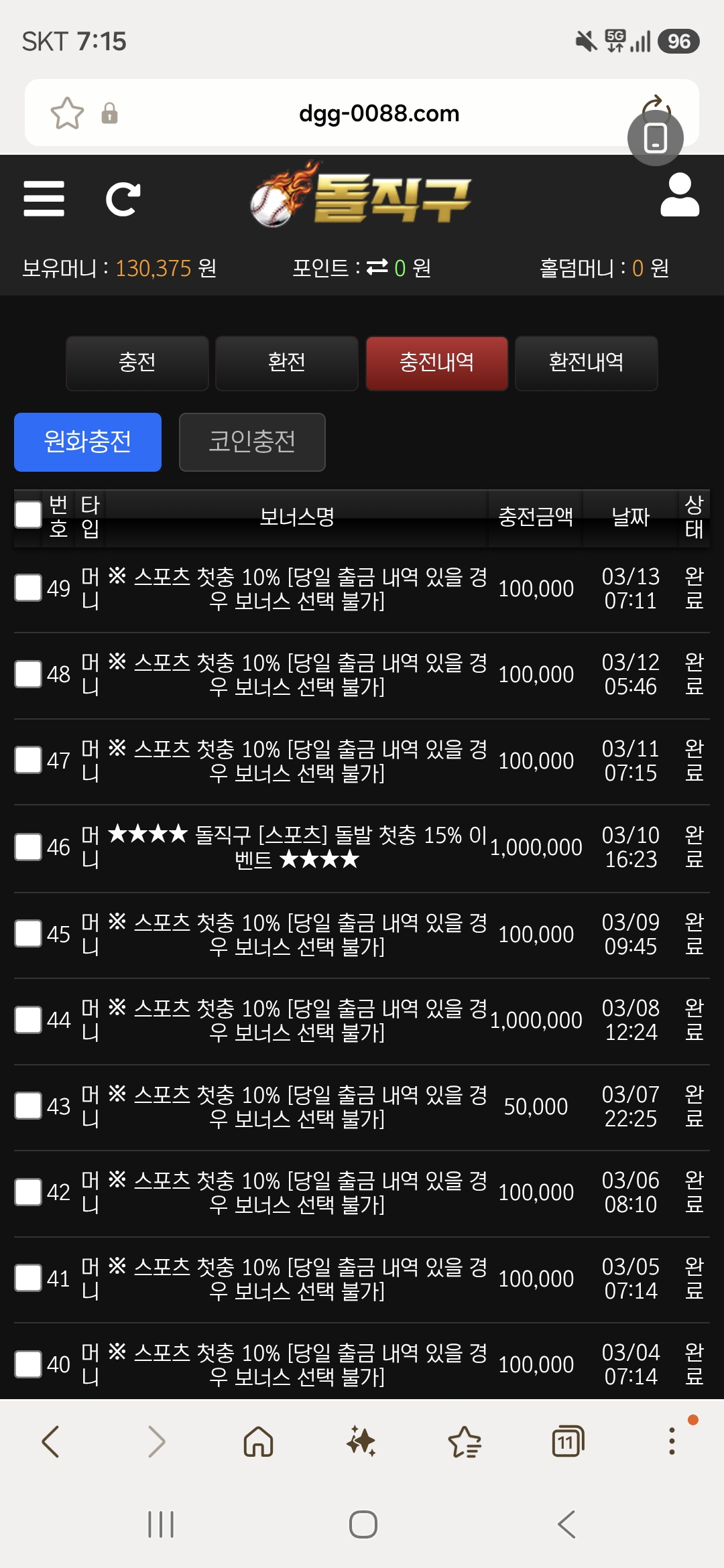Open the hamburger menu
Screen dimensions: 724x1568
tap(44, 199)
